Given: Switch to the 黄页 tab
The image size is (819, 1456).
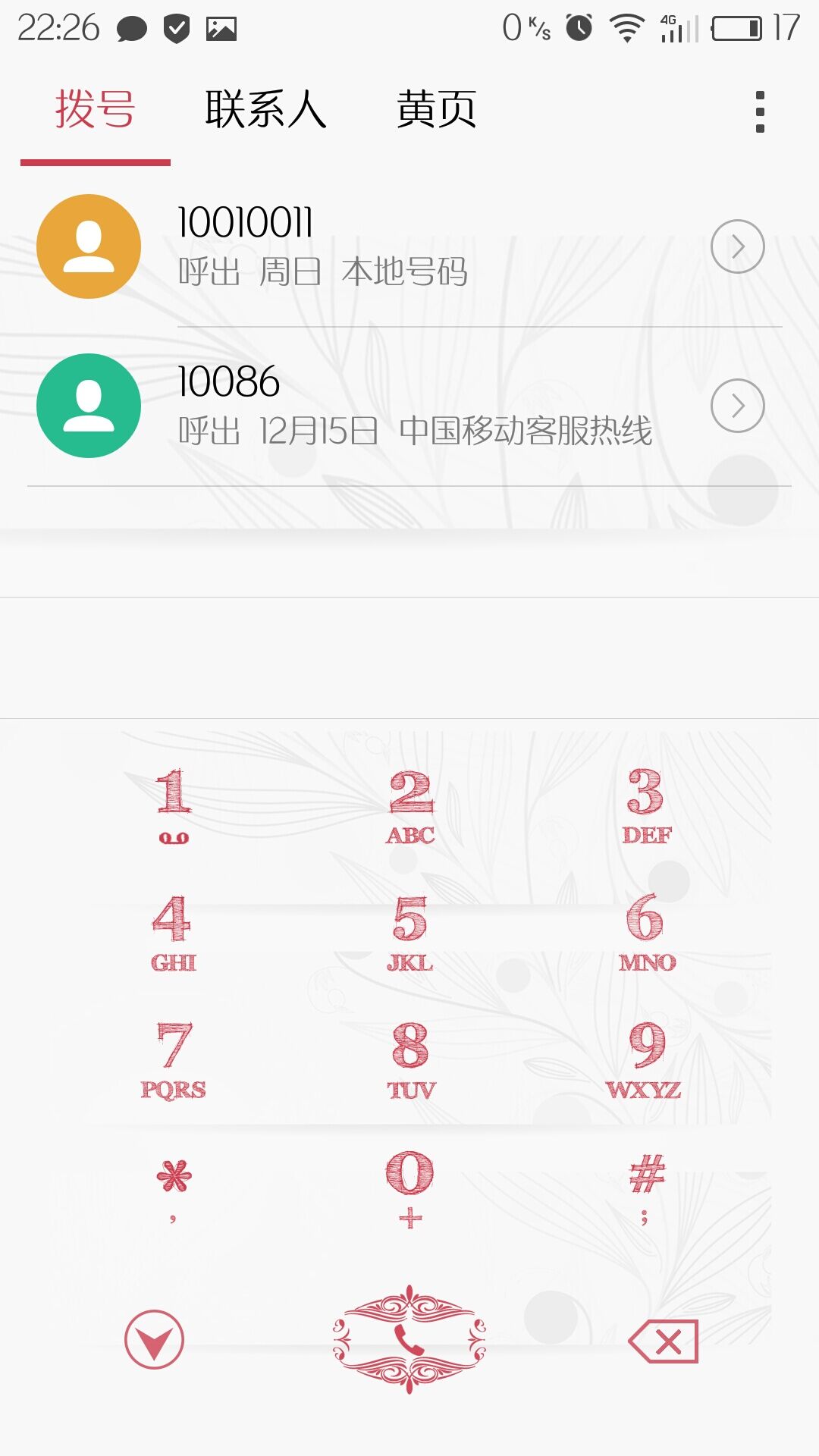Looking at the screenshot, I should coord(436,110).
